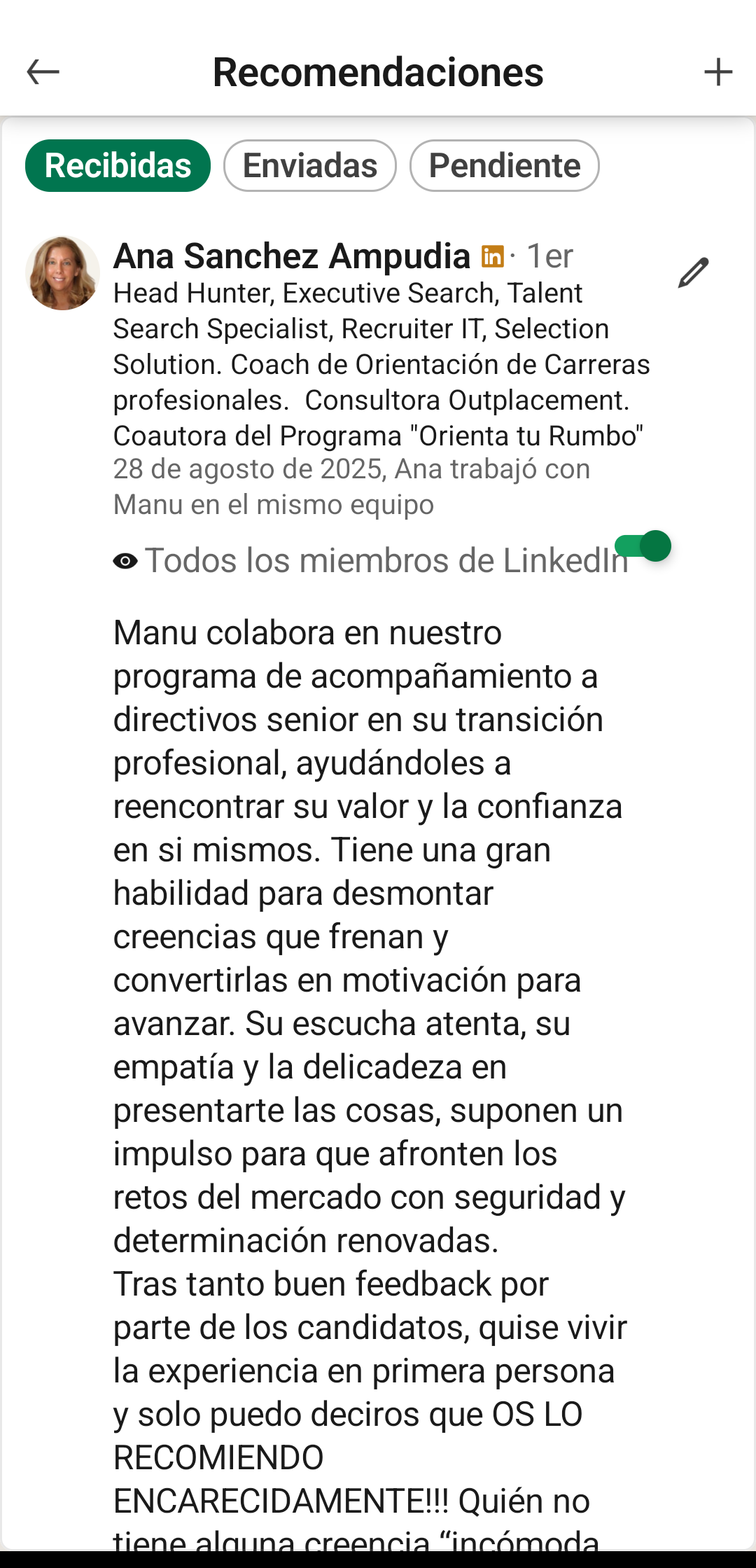This screenshot has height=1568, width=756.
Task: Open Ana Sanchez Ampudia's profile by name
Action: (x=292, y=256)
